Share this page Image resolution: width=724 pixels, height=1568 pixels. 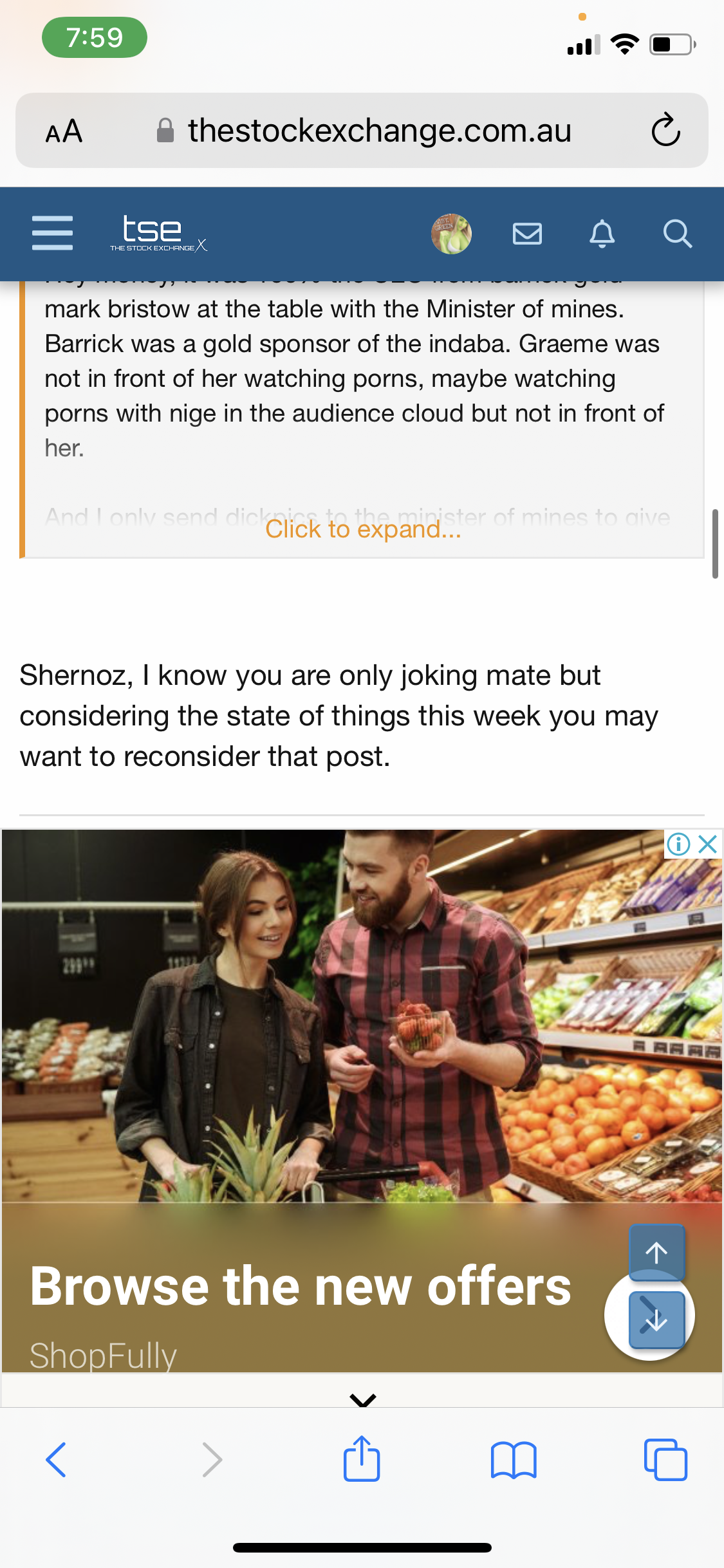pos(362,1459)
